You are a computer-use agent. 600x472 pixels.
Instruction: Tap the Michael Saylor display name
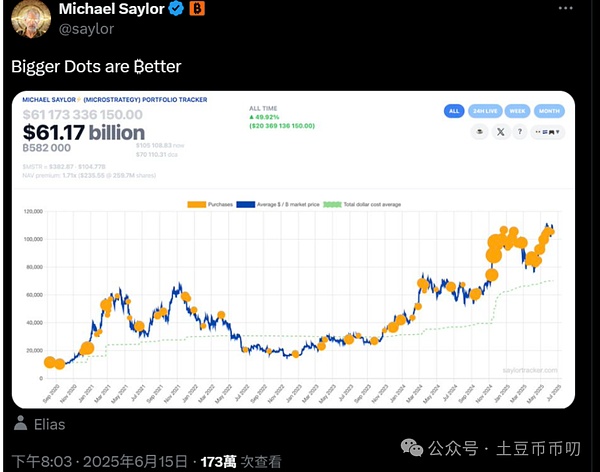pos(111,9)
